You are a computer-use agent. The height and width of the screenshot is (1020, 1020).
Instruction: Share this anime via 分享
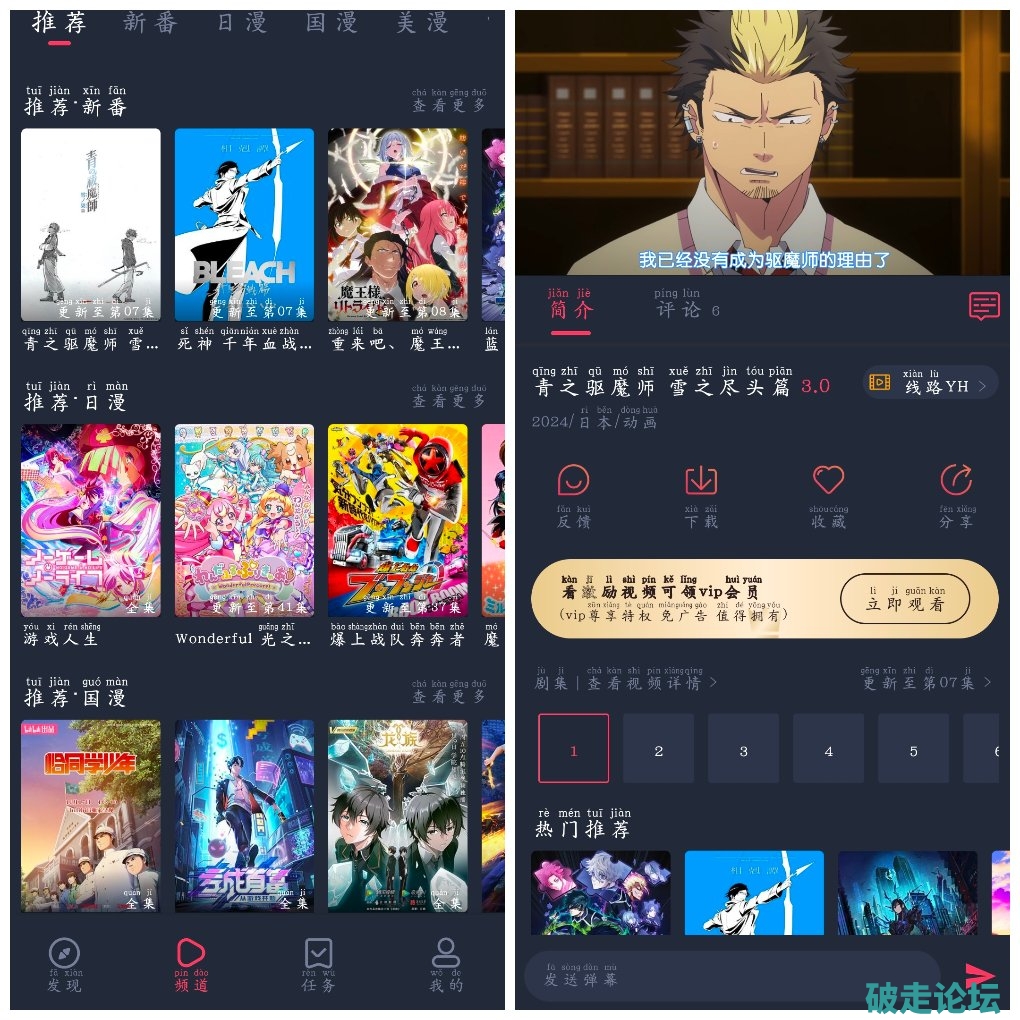click(956, 495)
